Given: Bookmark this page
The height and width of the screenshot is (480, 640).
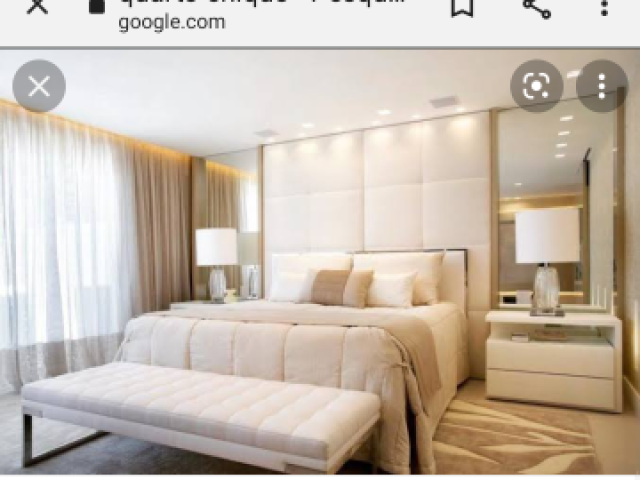Looking at the screenshot, I should pyautogui.click(x=461, y=7).
